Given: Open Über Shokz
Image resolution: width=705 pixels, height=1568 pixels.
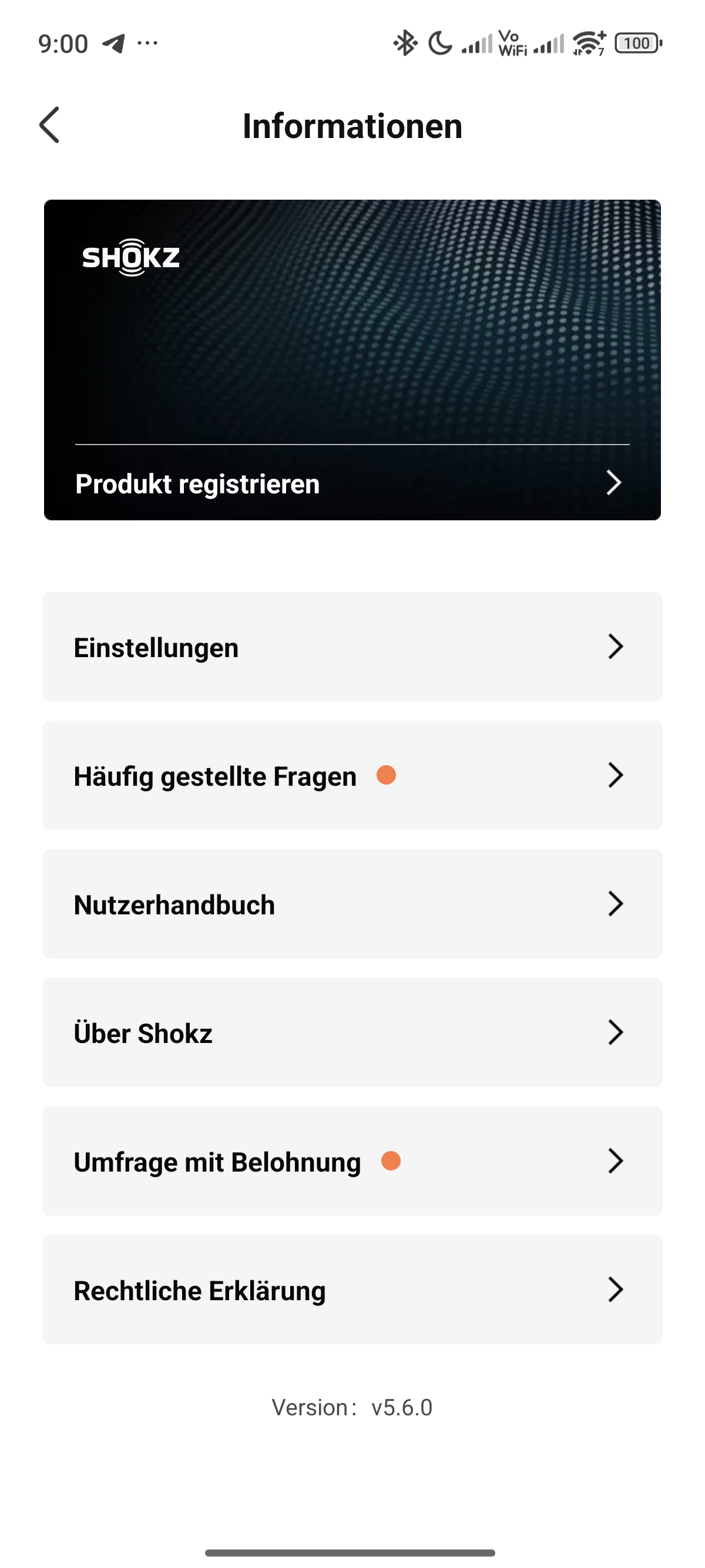Looking at the screenshot, I should 352,1032.
